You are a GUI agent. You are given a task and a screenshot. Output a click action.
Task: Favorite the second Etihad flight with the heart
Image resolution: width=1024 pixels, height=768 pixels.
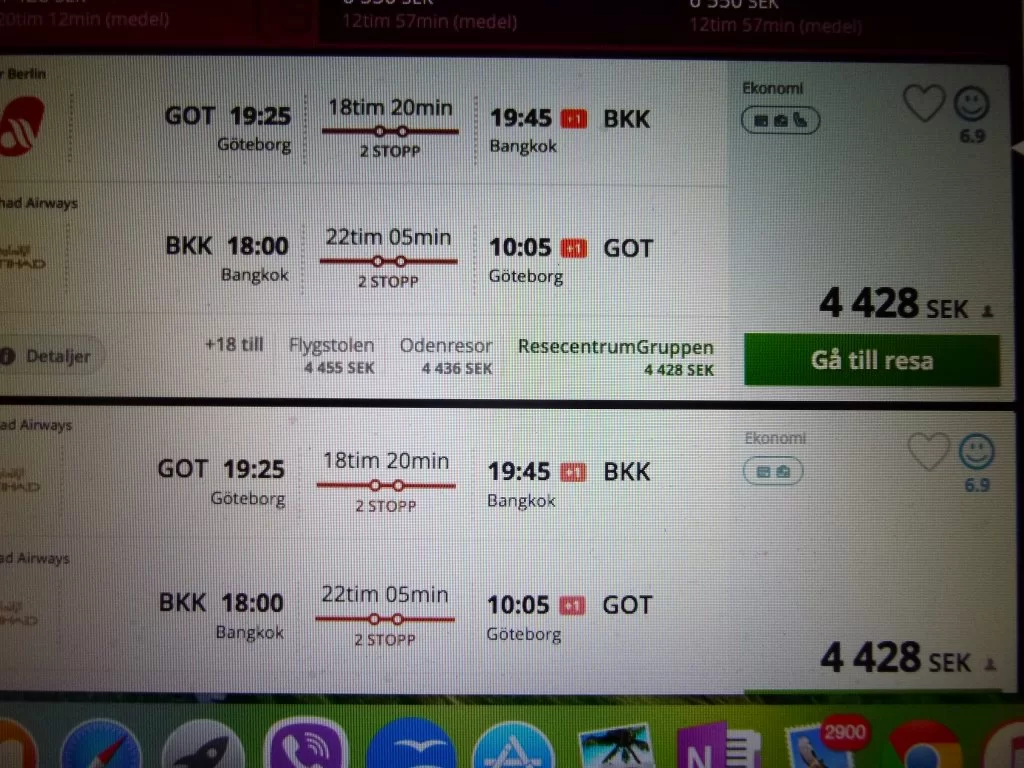click(x=928, y=452)
